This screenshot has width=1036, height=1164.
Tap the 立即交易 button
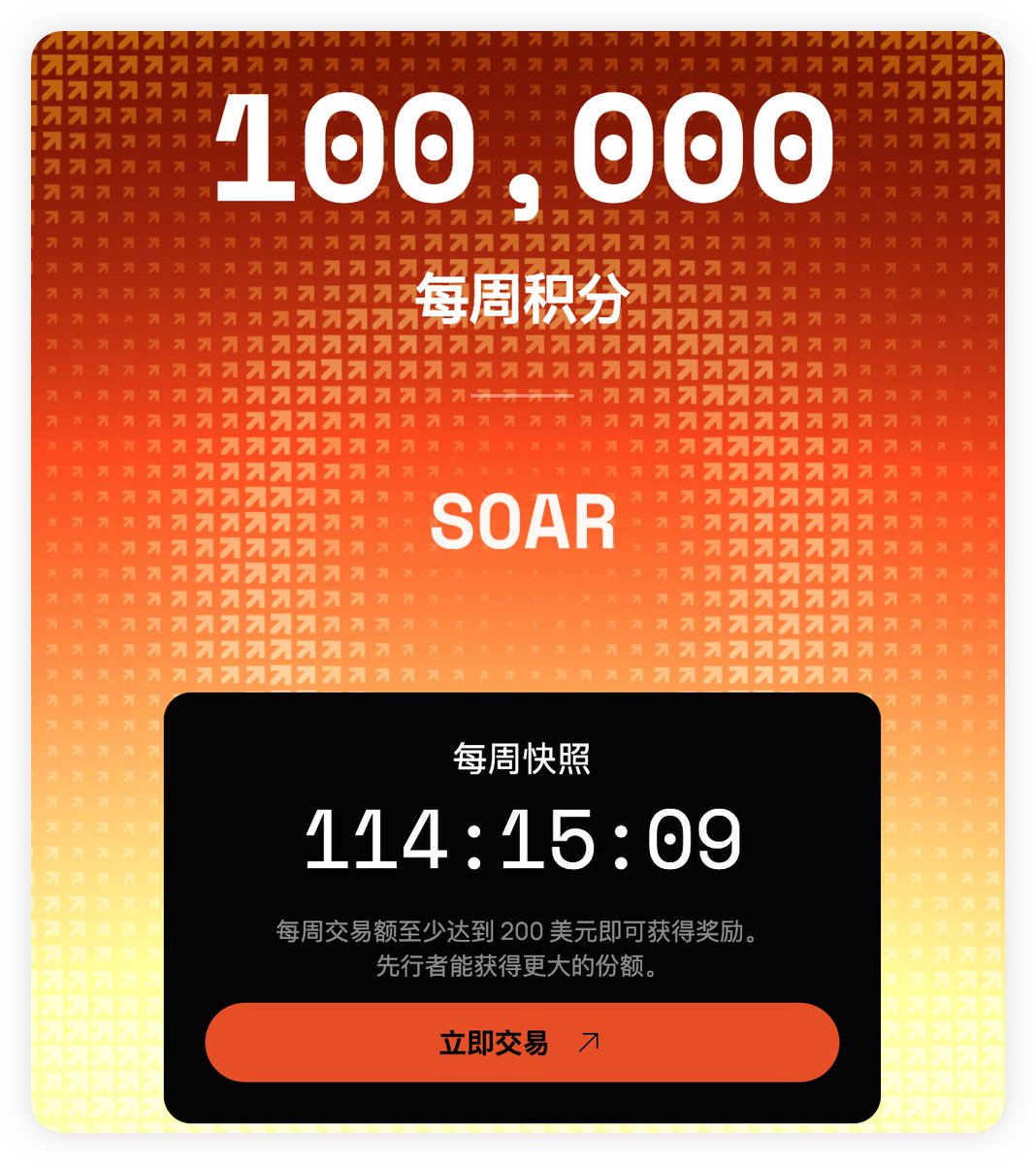point(522,1043)
